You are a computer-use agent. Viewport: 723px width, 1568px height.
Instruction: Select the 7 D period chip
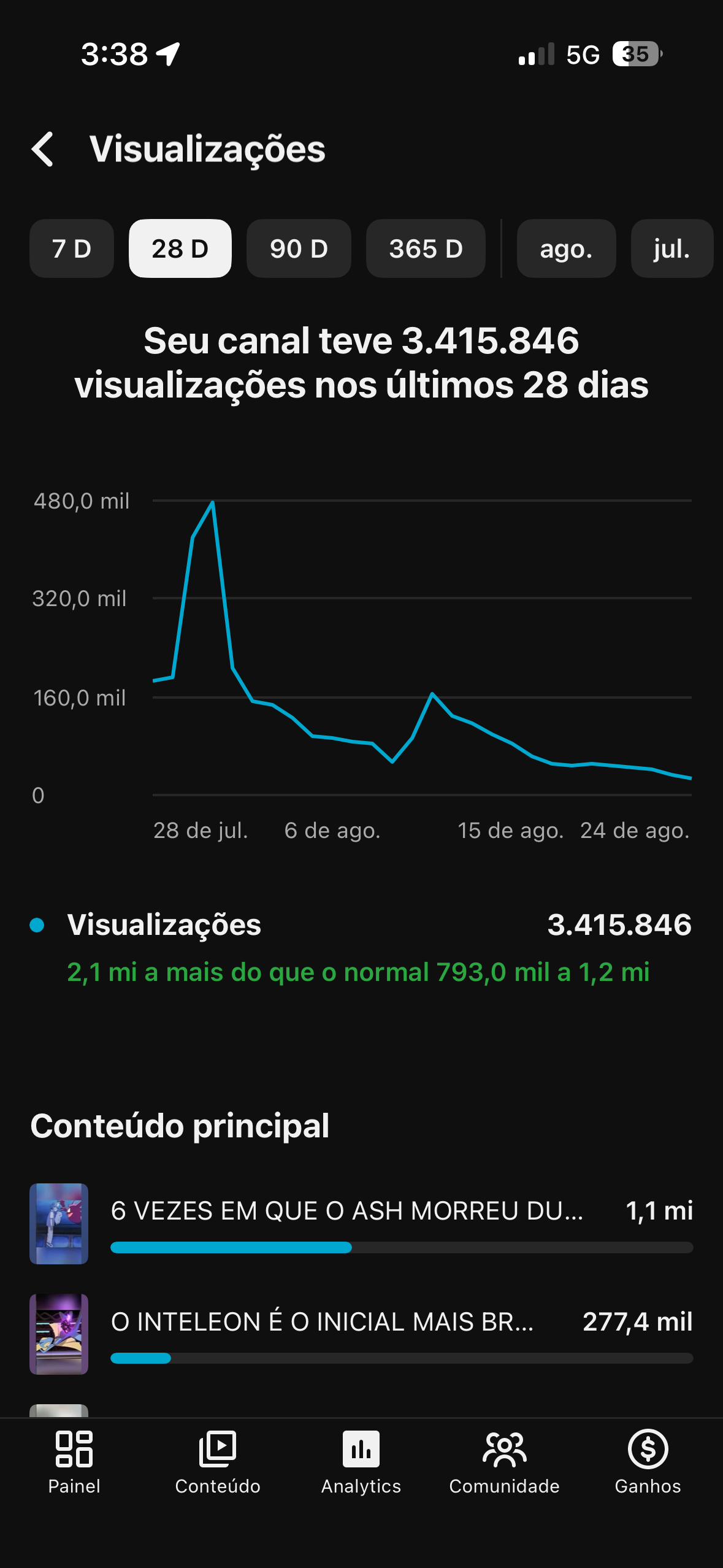[x=72, y=248]
